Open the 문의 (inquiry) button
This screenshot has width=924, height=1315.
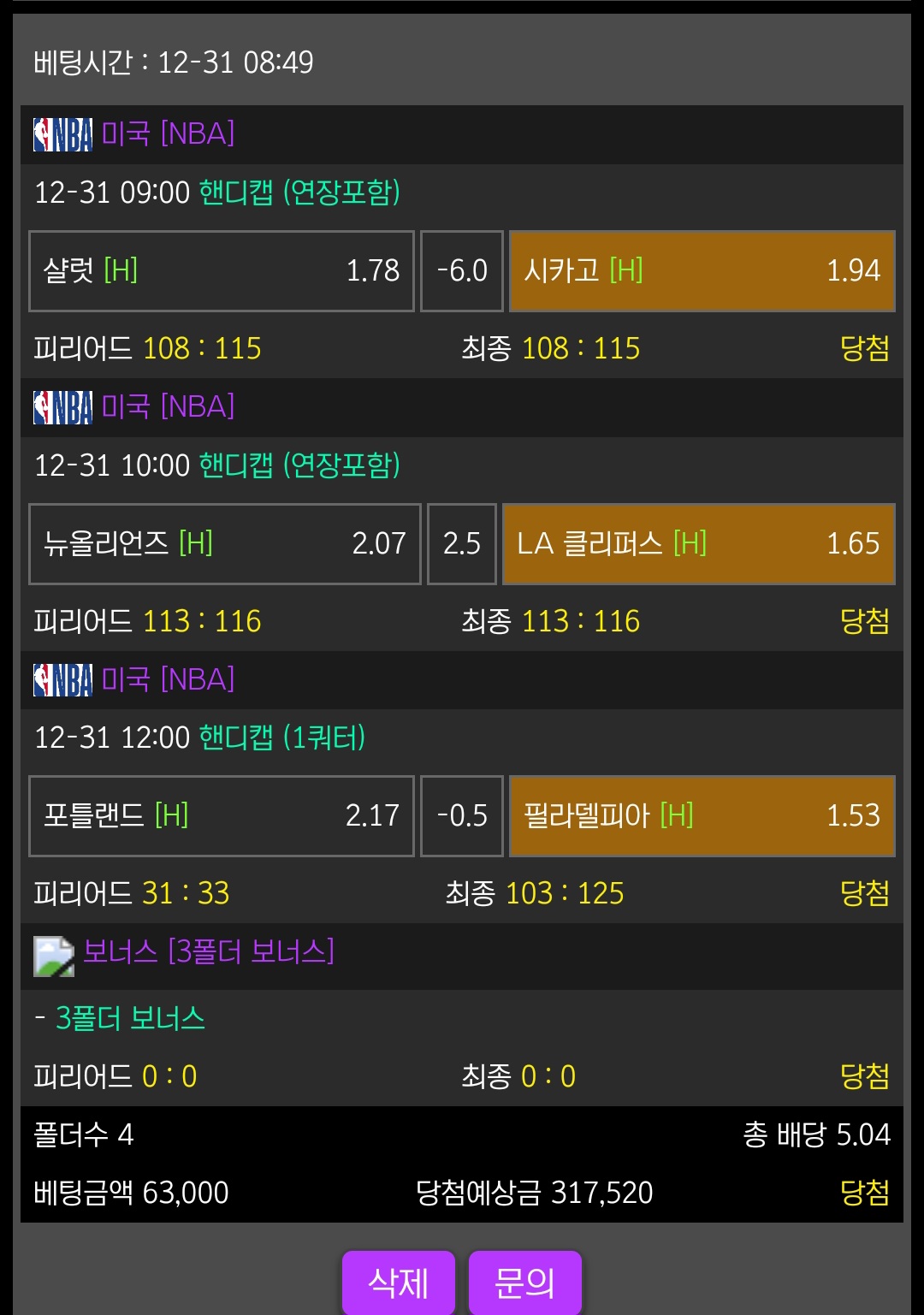[524, 1282]
